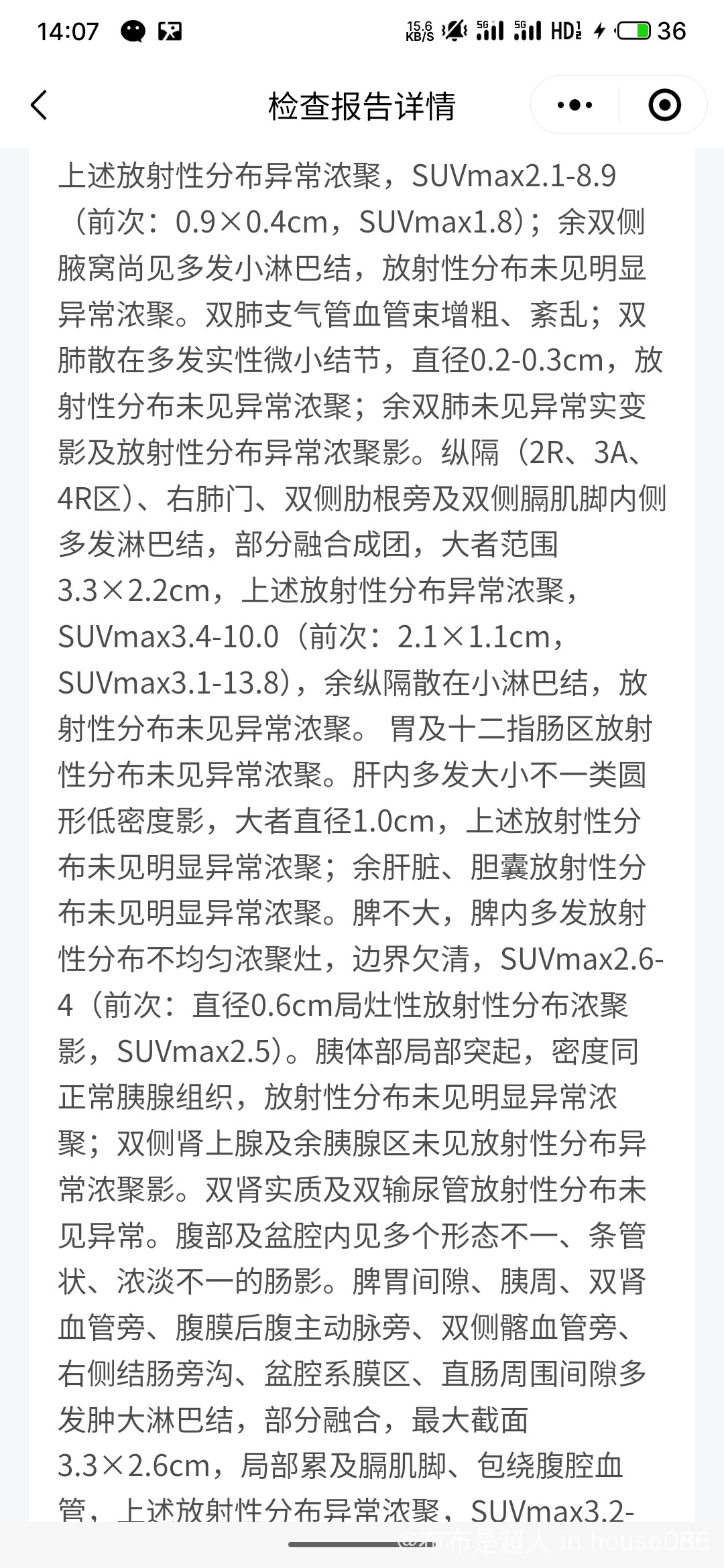Close the mini program with the circle button
Viewport: 724px width, 1568px height.
(664, 105)
